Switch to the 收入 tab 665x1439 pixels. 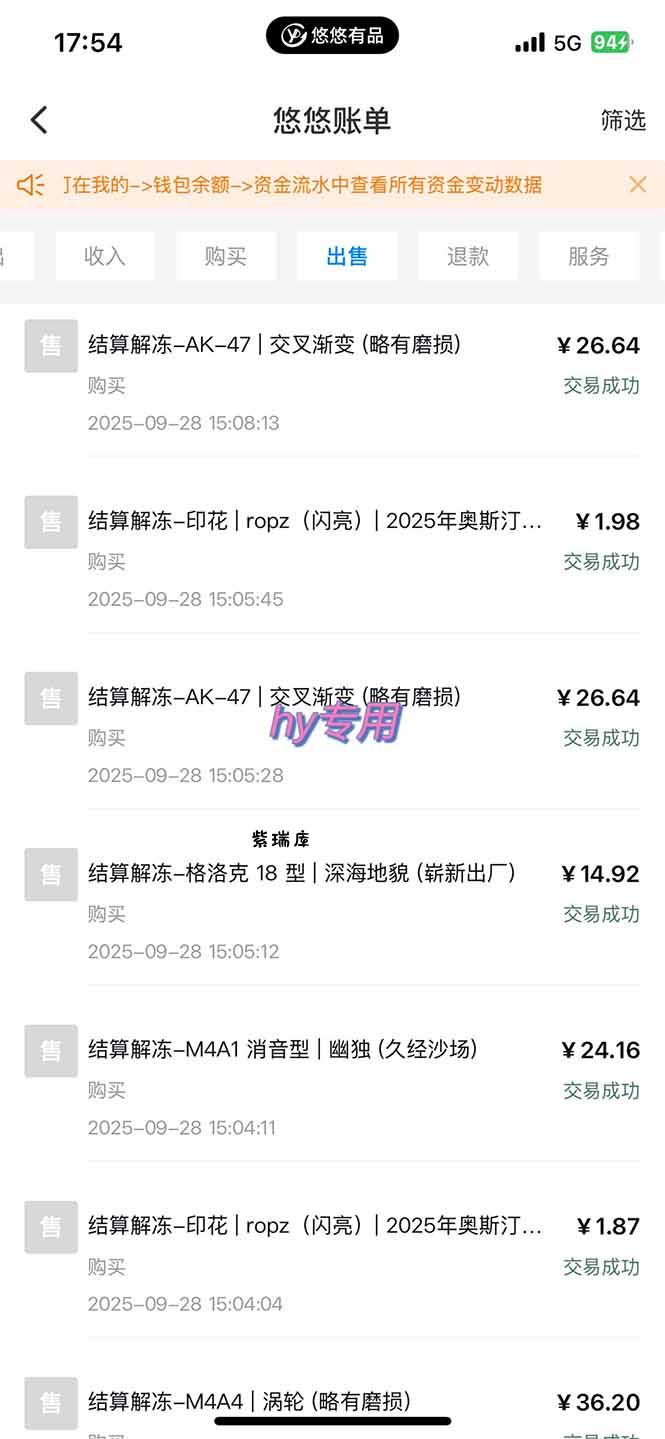coord(105,256)
